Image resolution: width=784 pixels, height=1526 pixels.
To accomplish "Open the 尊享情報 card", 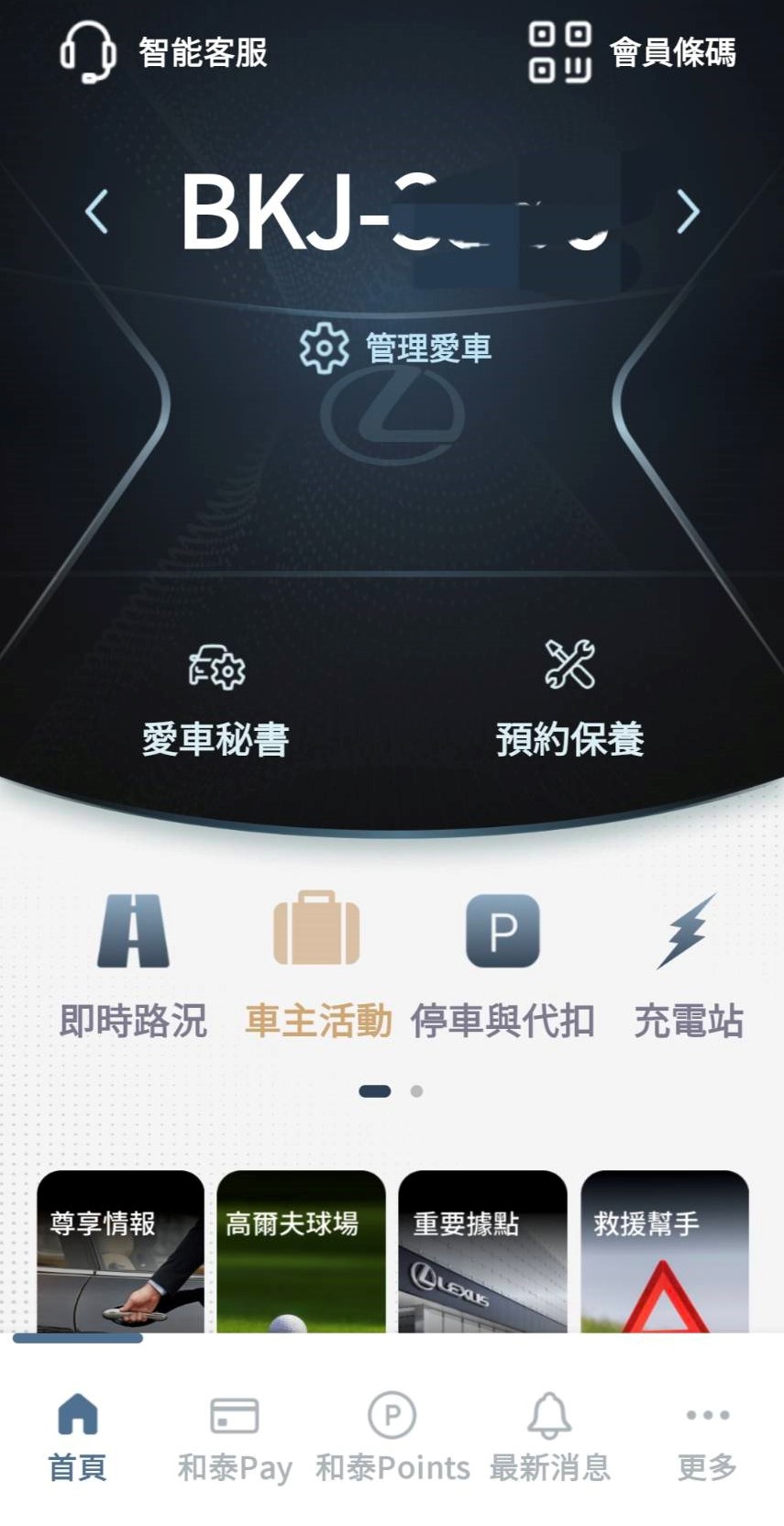I will coord(120,1252).
